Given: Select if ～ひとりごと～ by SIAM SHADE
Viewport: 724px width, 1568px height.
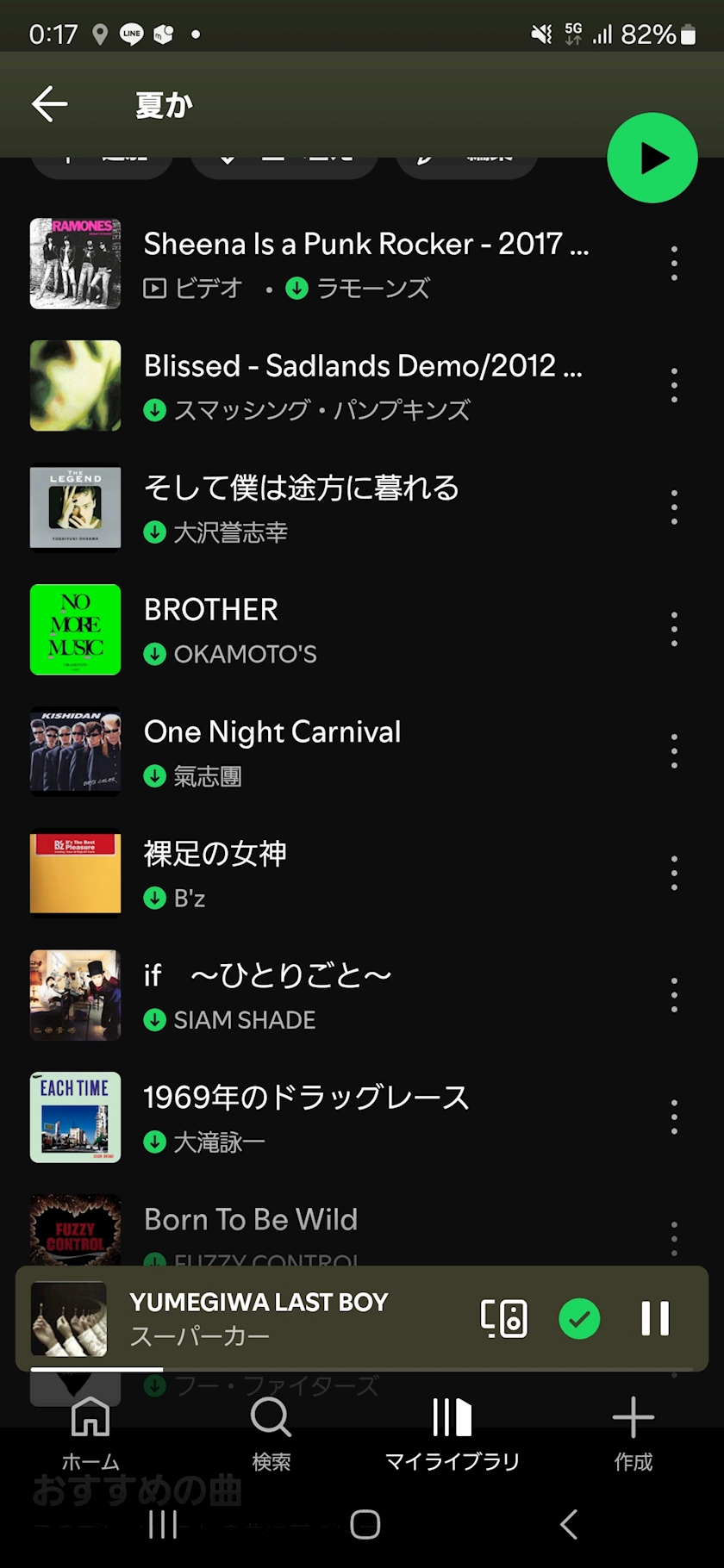Looking at the screenshot, I should click(x=362, y=995).
